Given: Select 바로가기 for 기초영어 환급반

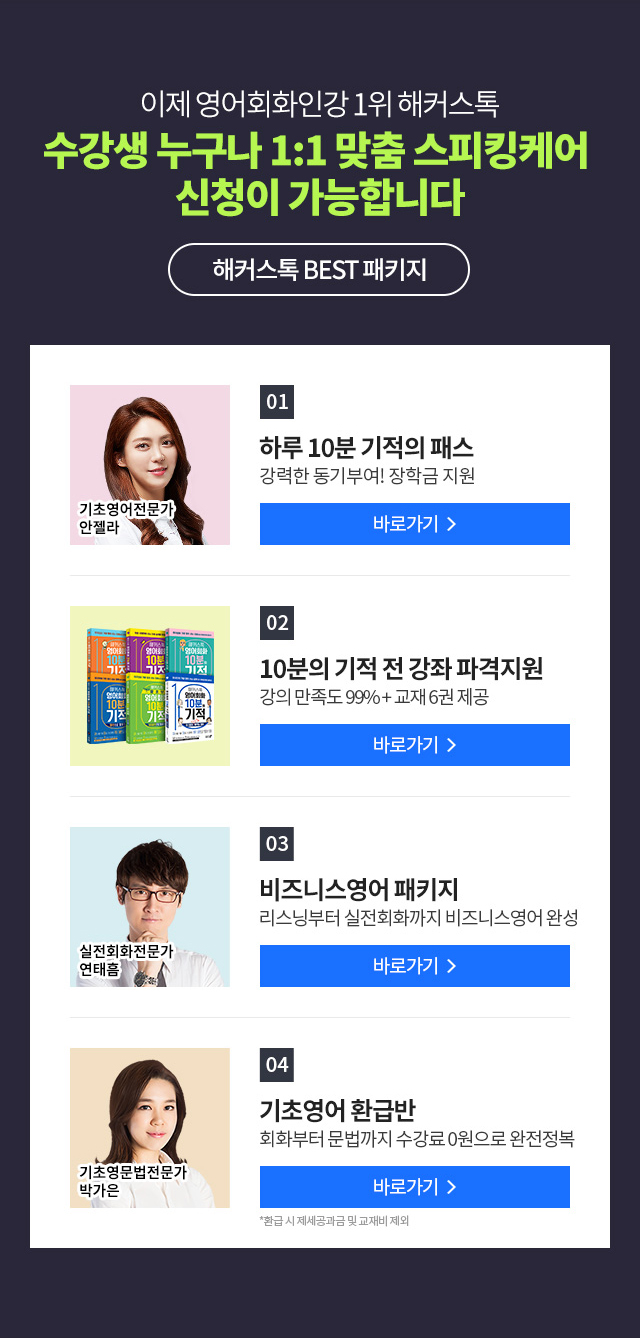Looking at the screenshot, I should click(414, 1187).
